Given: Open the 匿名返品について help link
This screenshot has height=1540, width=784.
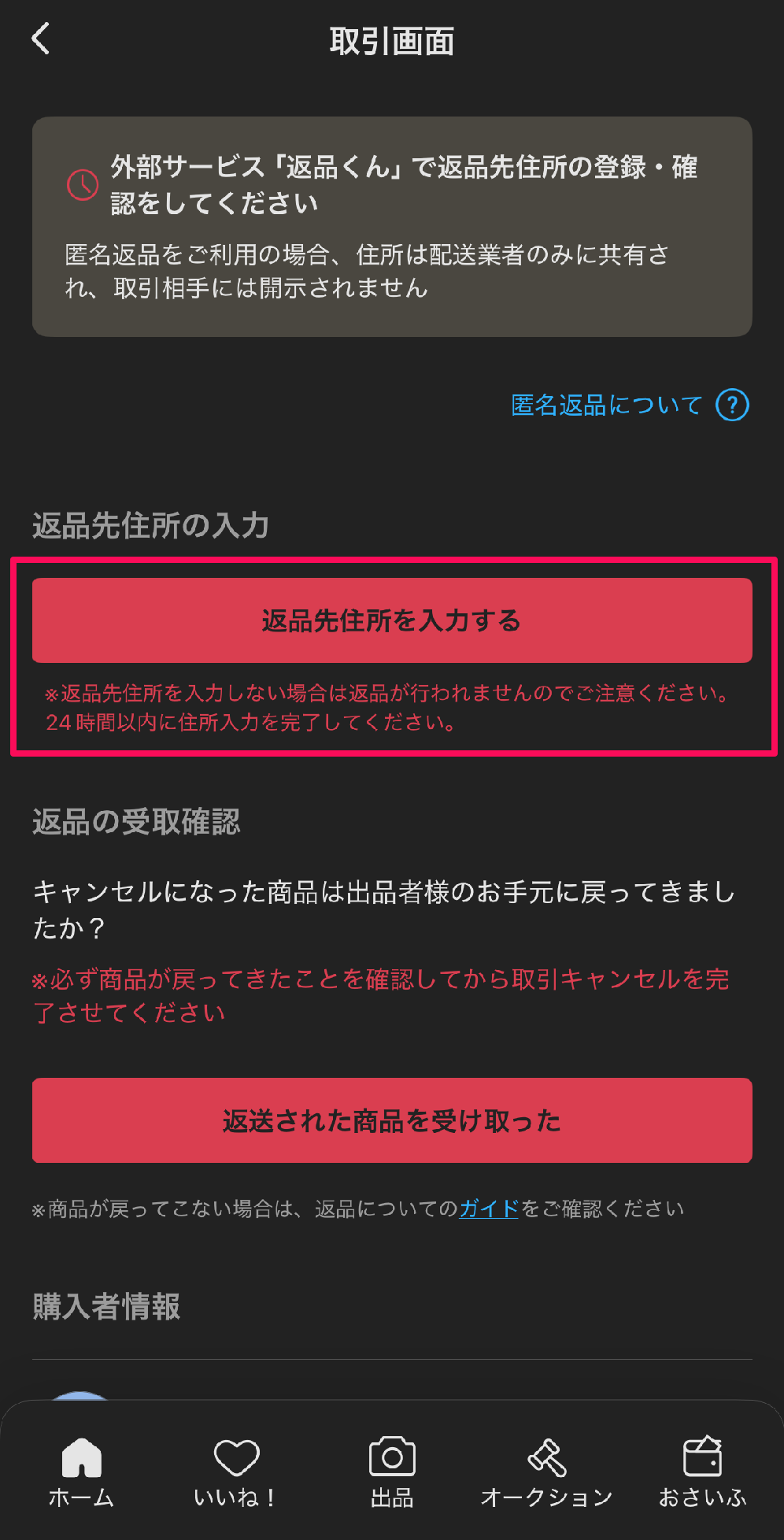Looking at the screenshot, I should click(629, 405).
